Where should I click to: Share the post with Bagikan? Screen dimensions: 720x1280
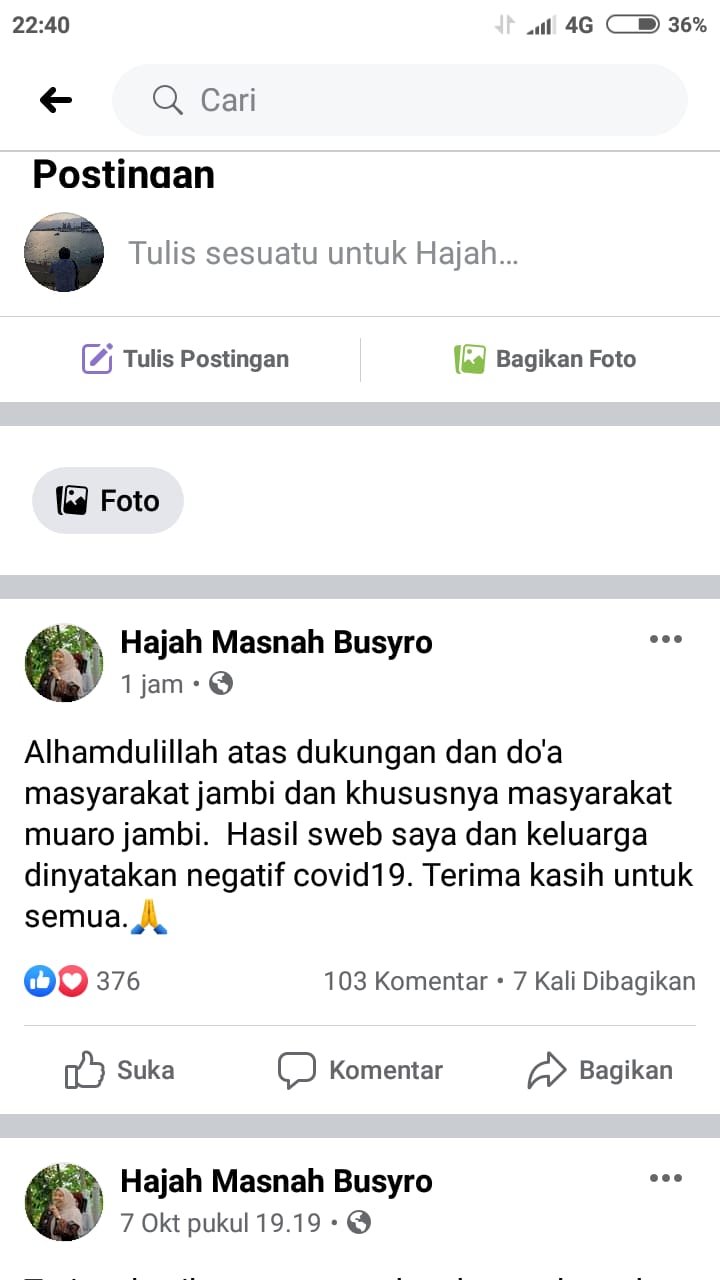click(x=600, y=1070)
